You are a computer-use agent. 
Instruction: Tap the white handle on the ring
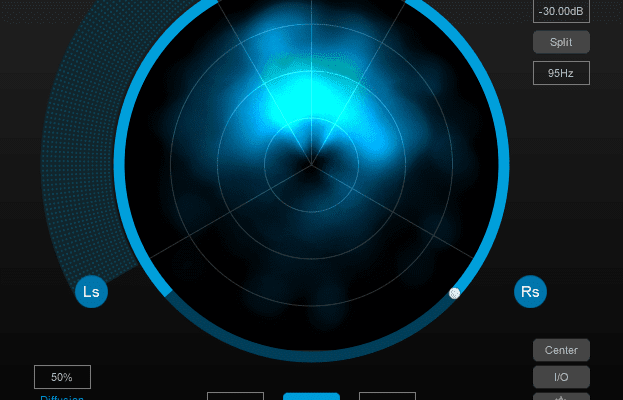tap(455, 293)
